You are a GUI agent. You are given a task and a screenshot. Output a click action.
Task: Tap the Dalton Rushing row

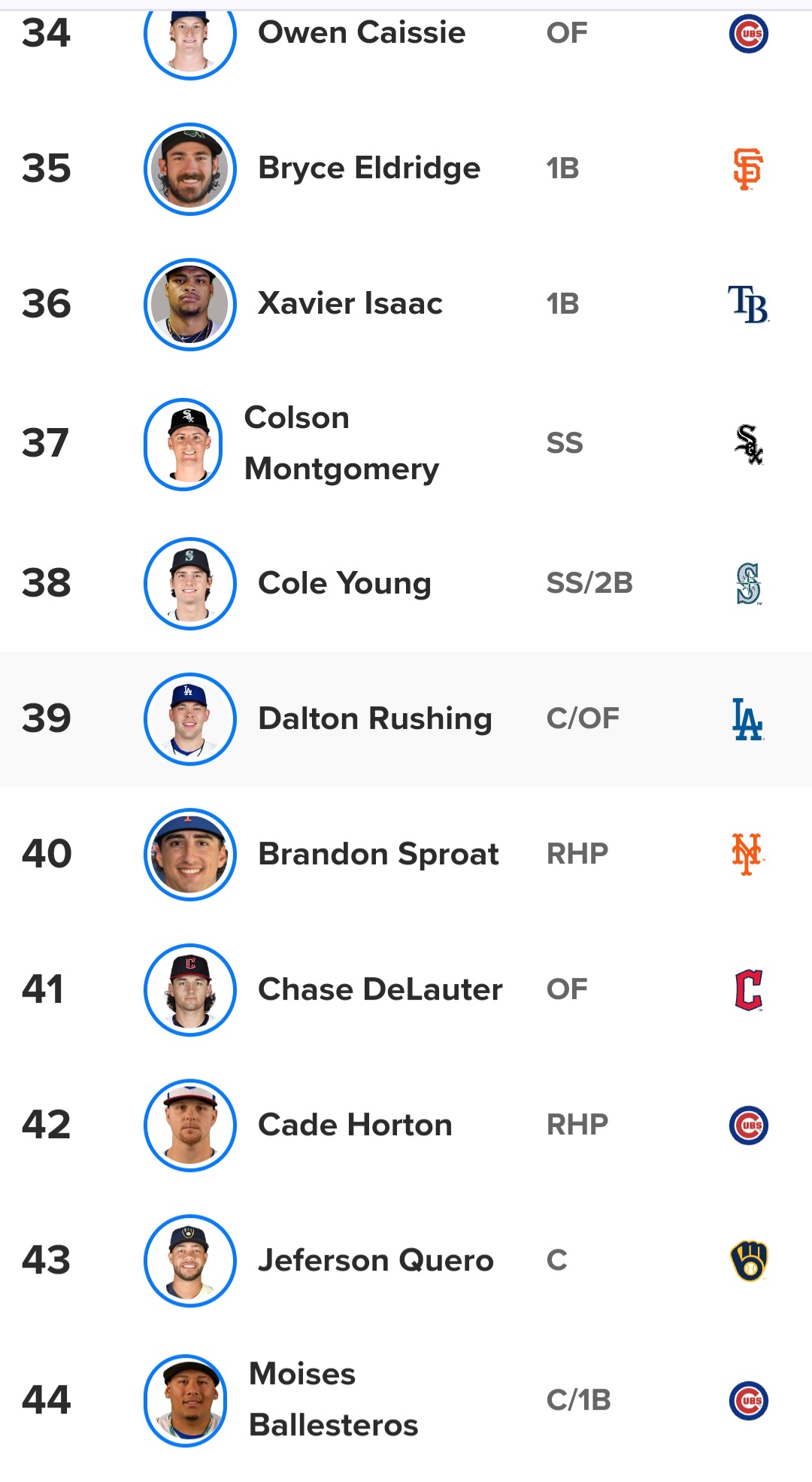tap(406, 719)
